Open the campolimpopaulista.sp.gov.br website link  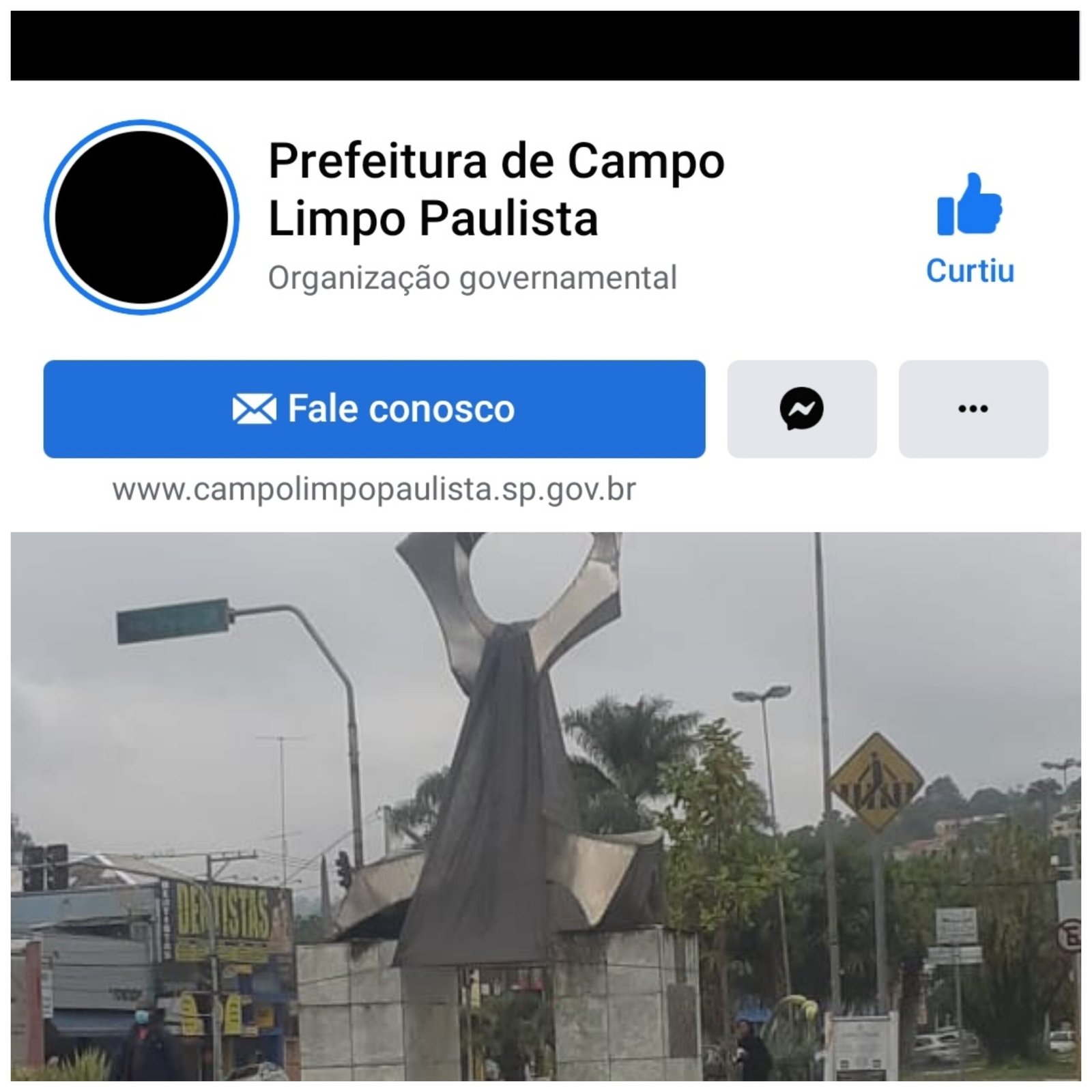coord(374,489)
